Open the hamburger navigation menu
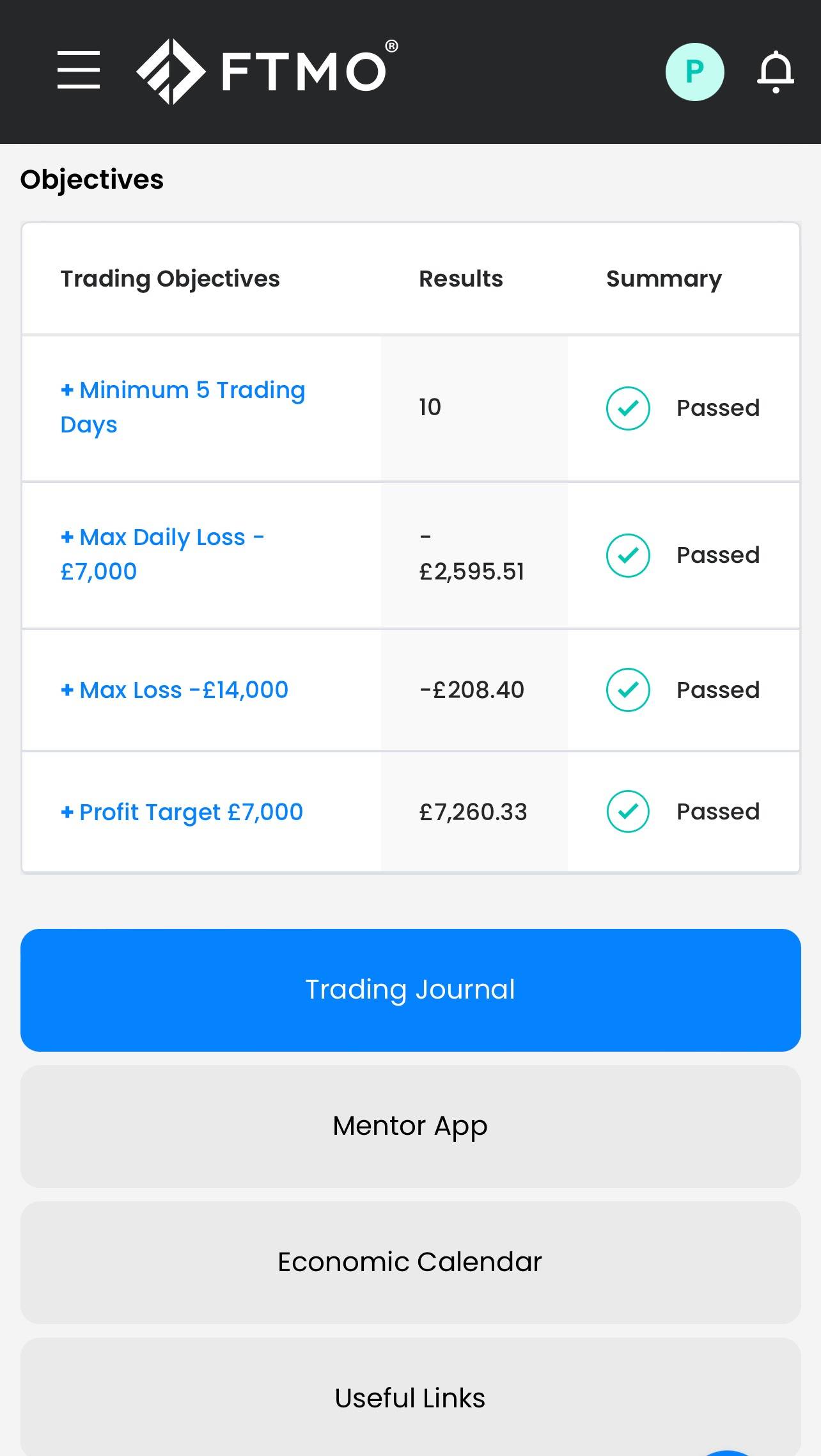The height and width of the screenshot is (1456, 821). 79,70
